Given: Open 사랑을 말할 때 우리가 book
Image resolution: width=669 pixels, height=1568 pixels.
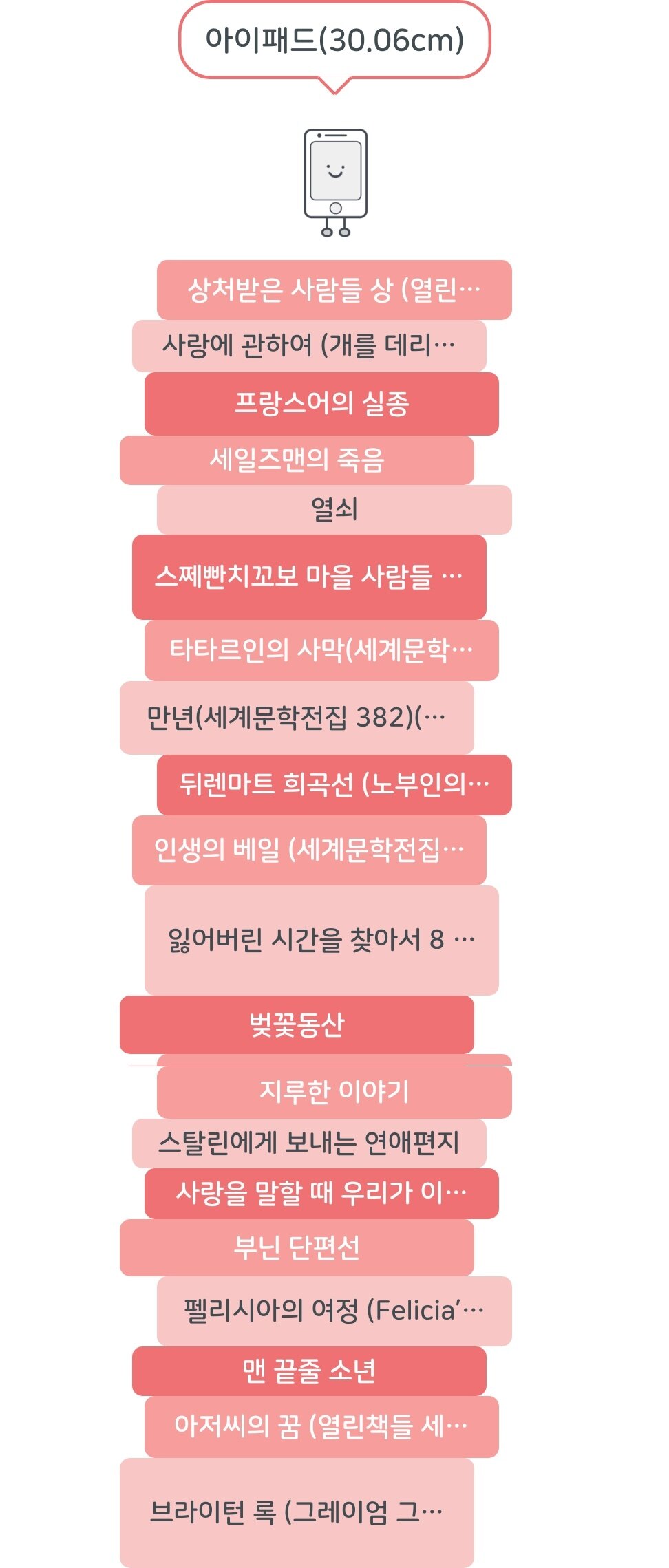Looking at the screenshot, I should click(x=321, y=1193).
